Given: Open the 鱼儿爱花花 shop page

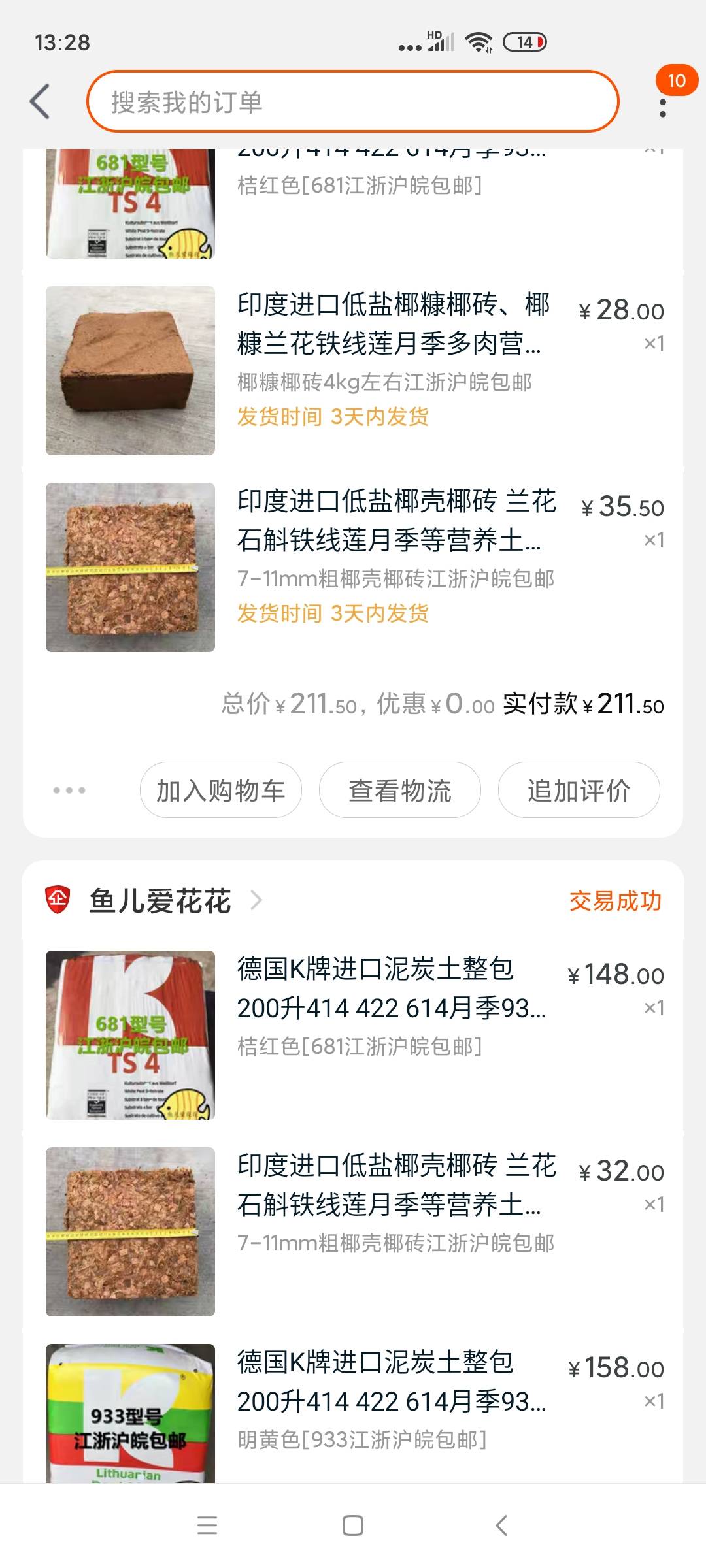Looking at the screenshot, I should click(x=161, y=901).
